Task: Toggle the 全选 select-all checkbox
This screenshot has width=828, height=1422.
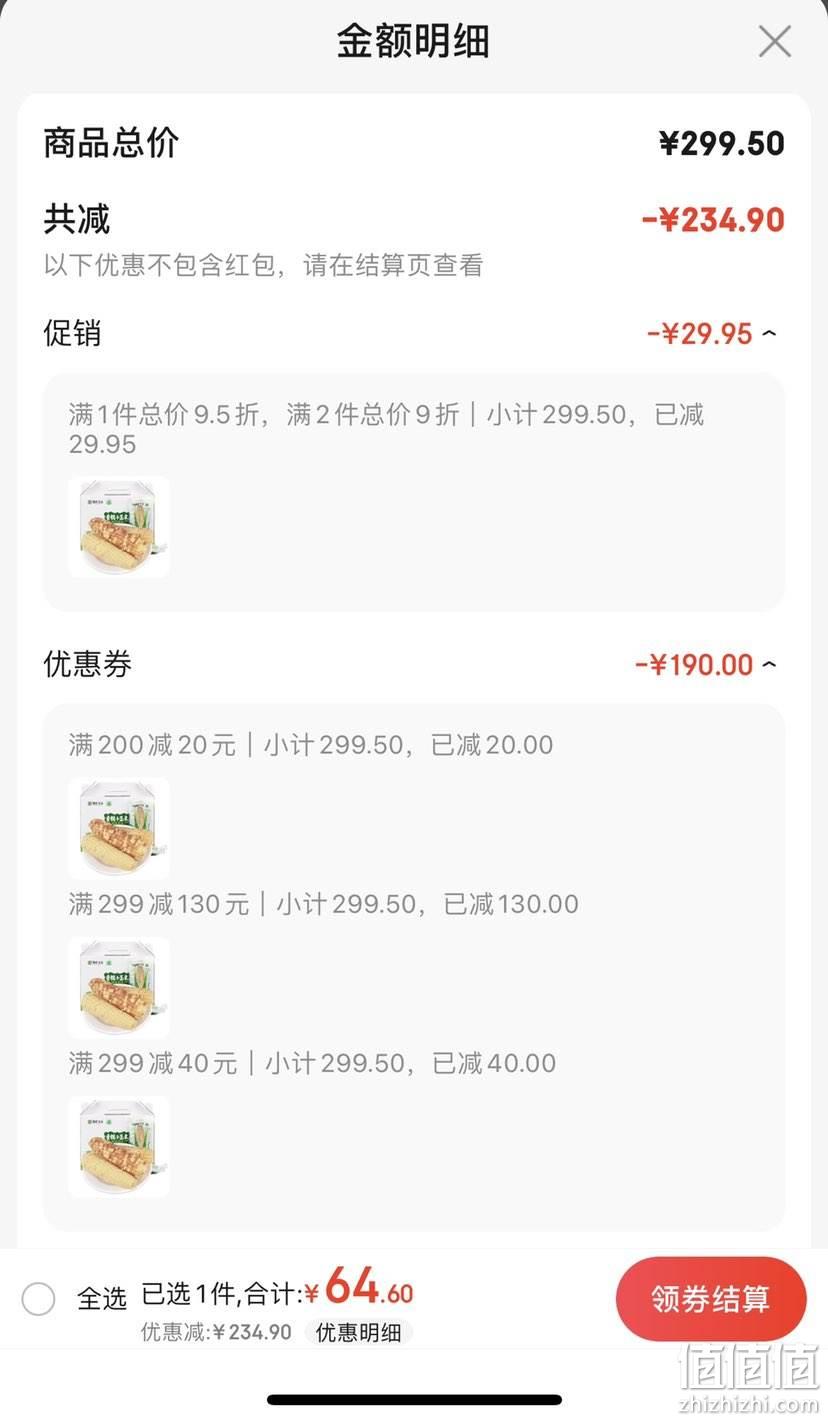Action: coord(39,1299)
